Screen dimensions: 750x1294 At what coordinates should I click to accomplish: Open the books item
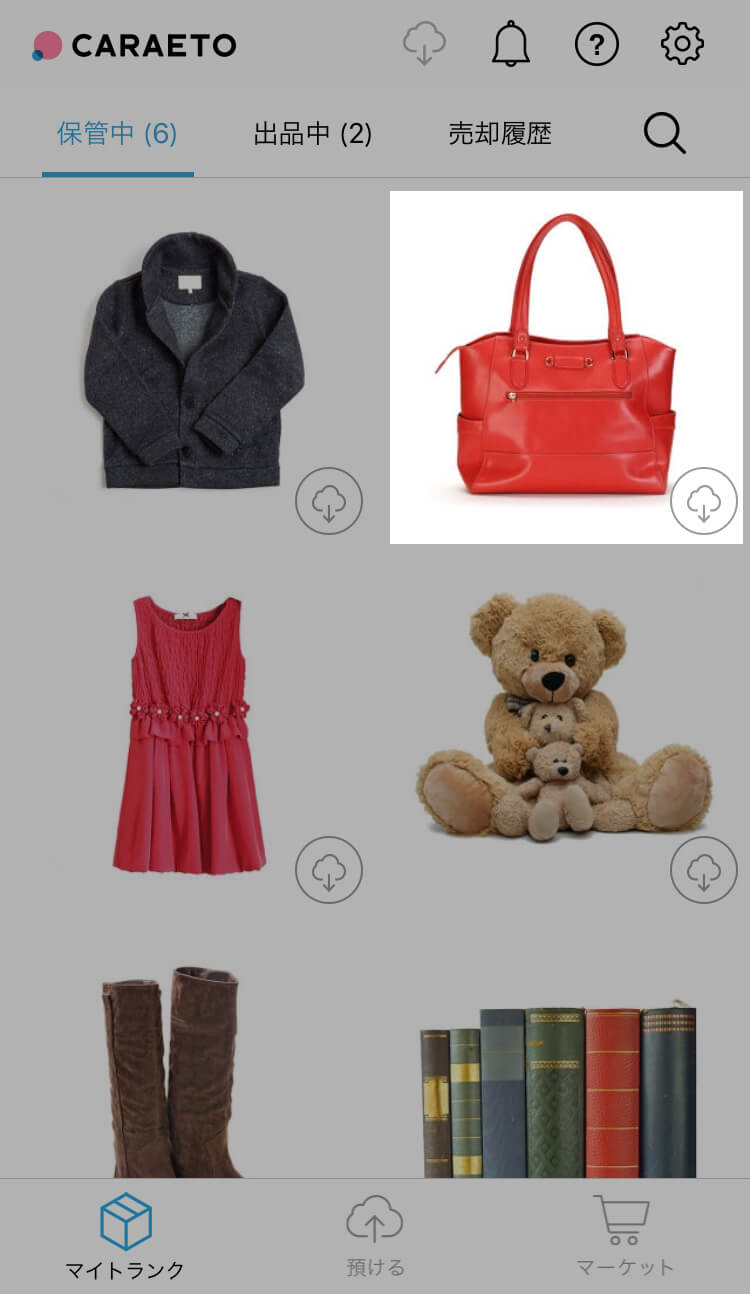click(560, 1090)
